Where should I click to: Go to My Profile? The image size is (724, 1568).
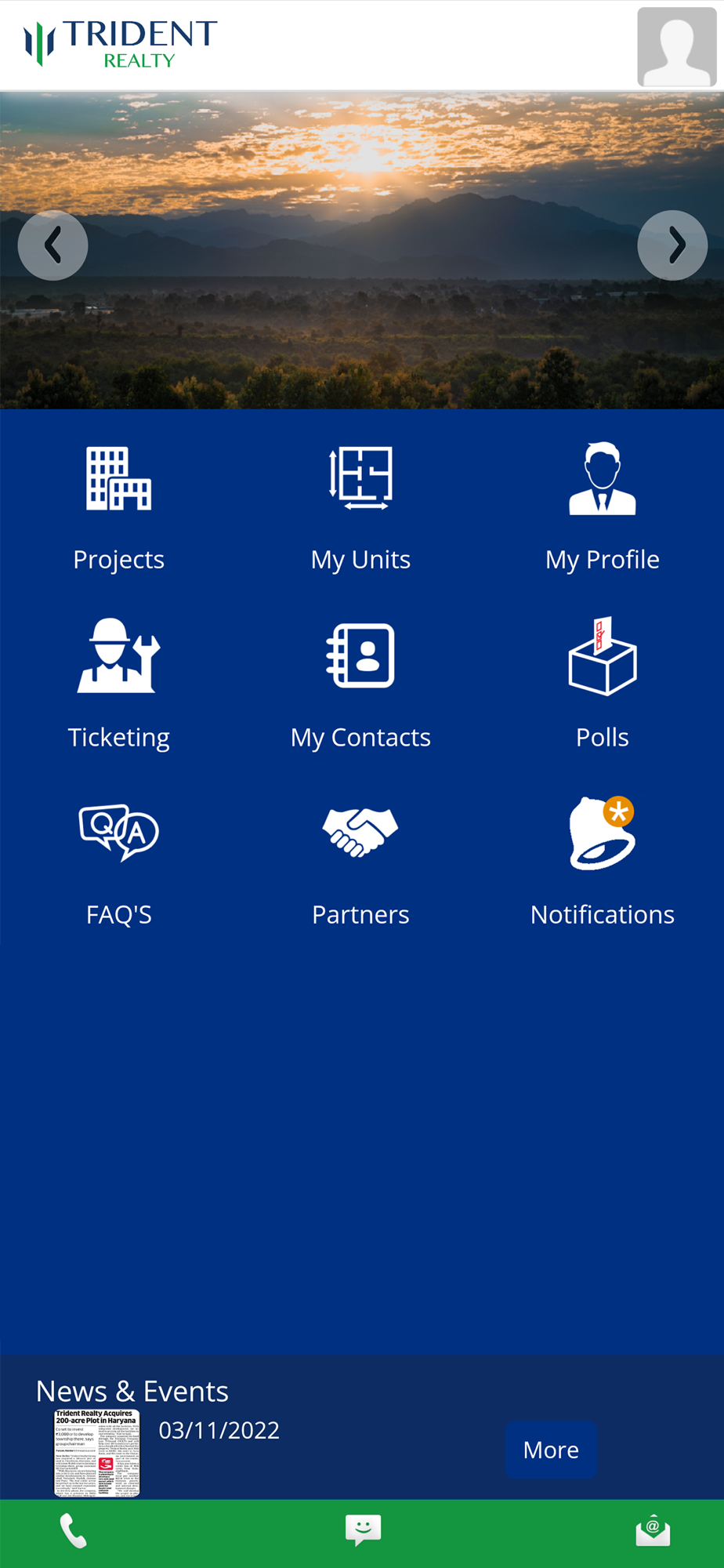point(603,507)
